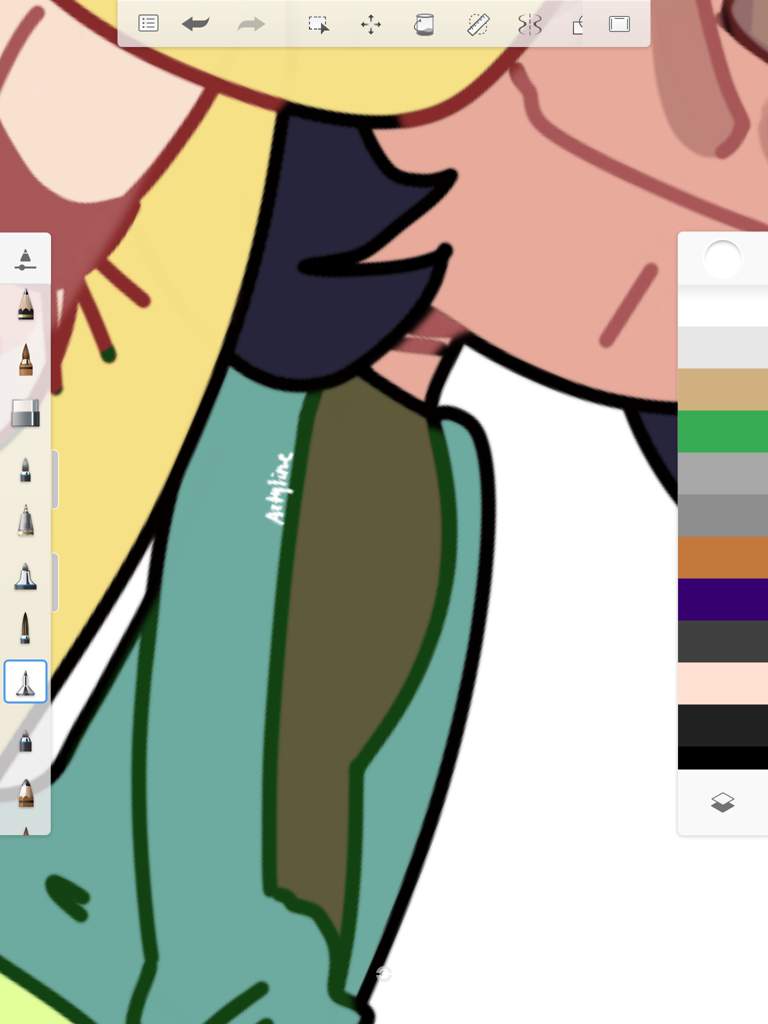Activate the transform move tool
The width and height of the screenshot is (768, 1024).
pos(371,24)
